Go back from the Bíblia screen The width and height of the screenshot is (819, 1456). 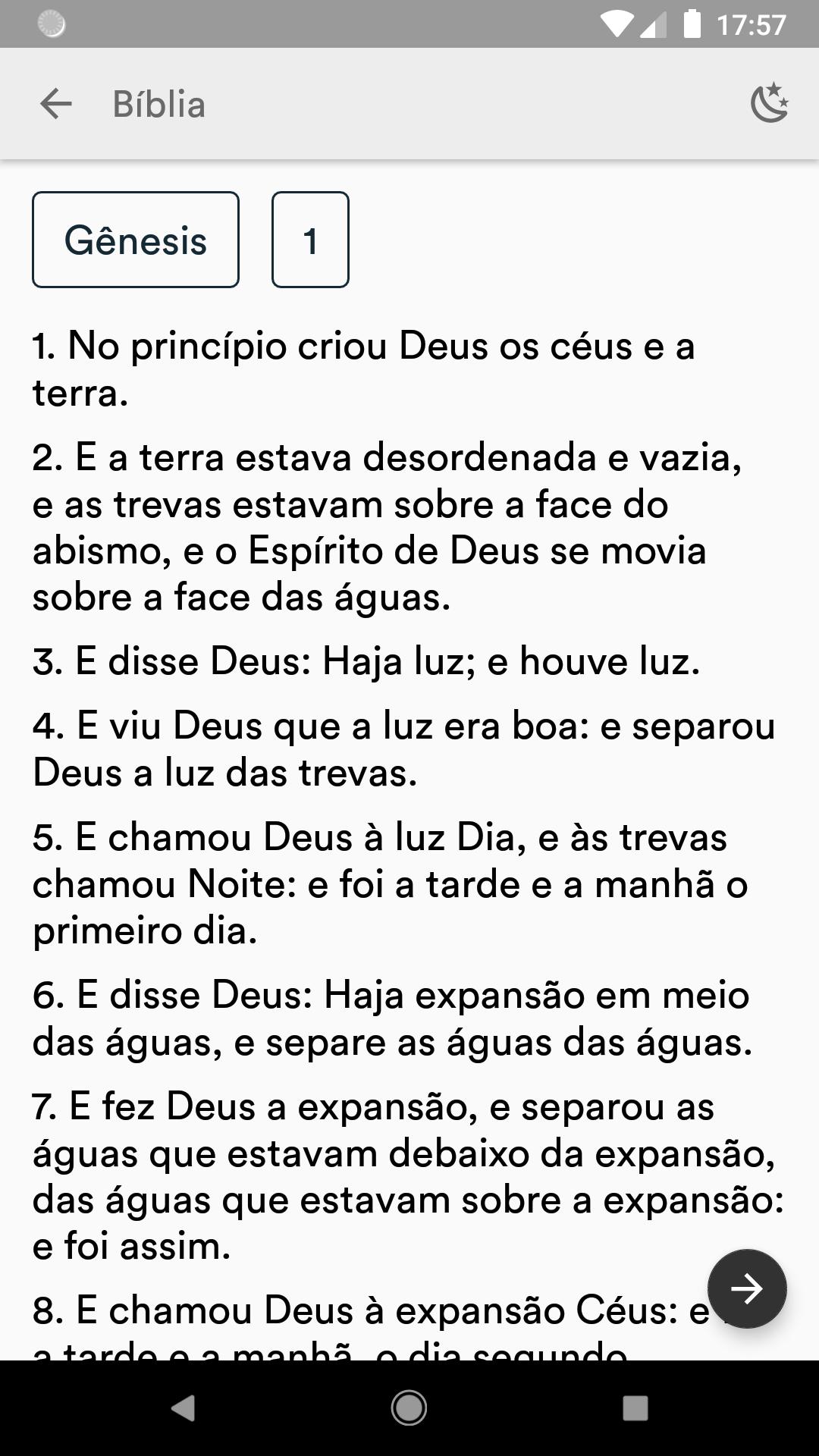pyautogui.click(x=55, y=104)
